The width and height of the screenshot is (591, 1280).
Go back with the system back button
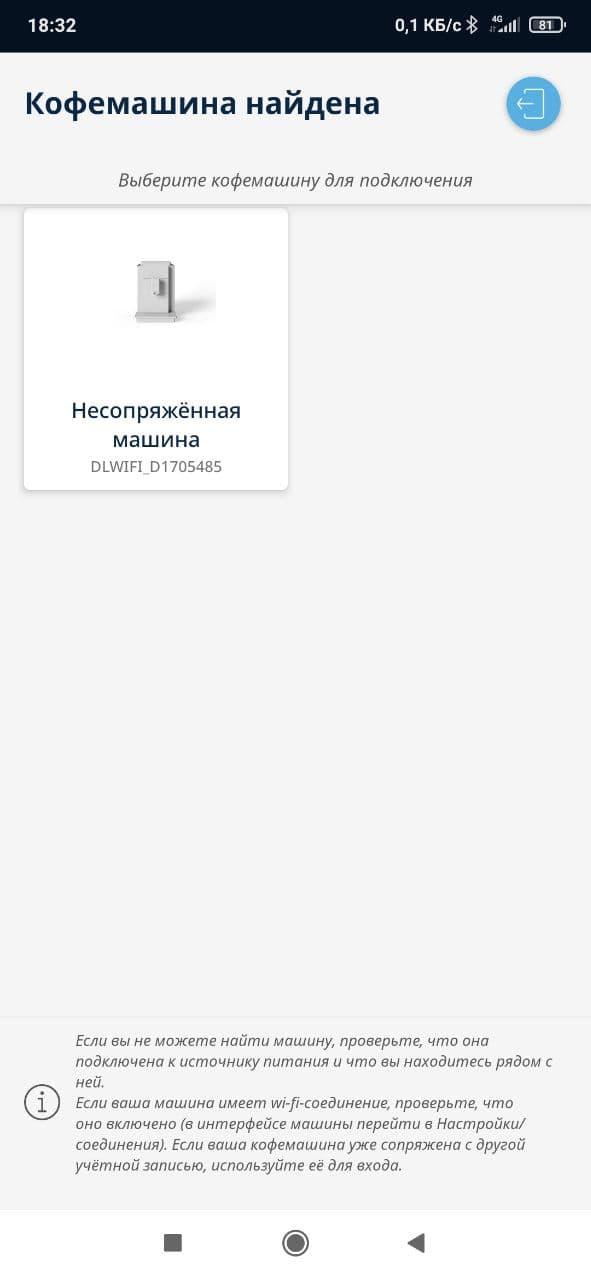coord(417,1243)
